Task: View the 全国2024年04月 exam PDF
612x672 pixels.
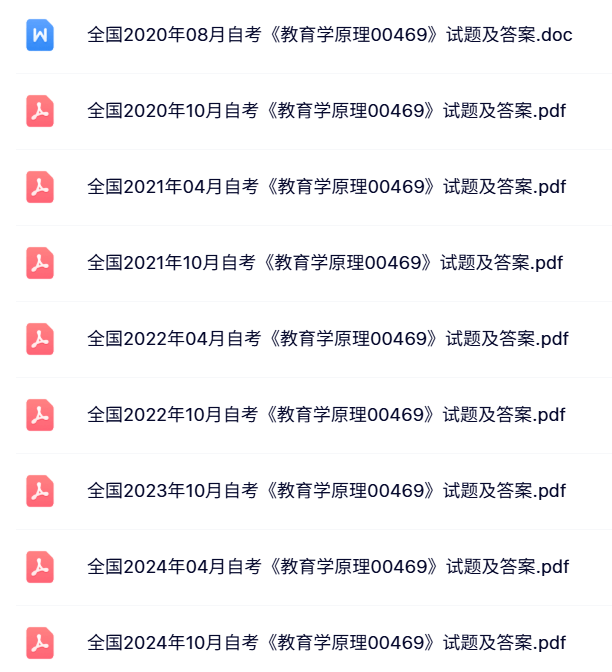Action: pyautogui.click(x=327, y=567)
